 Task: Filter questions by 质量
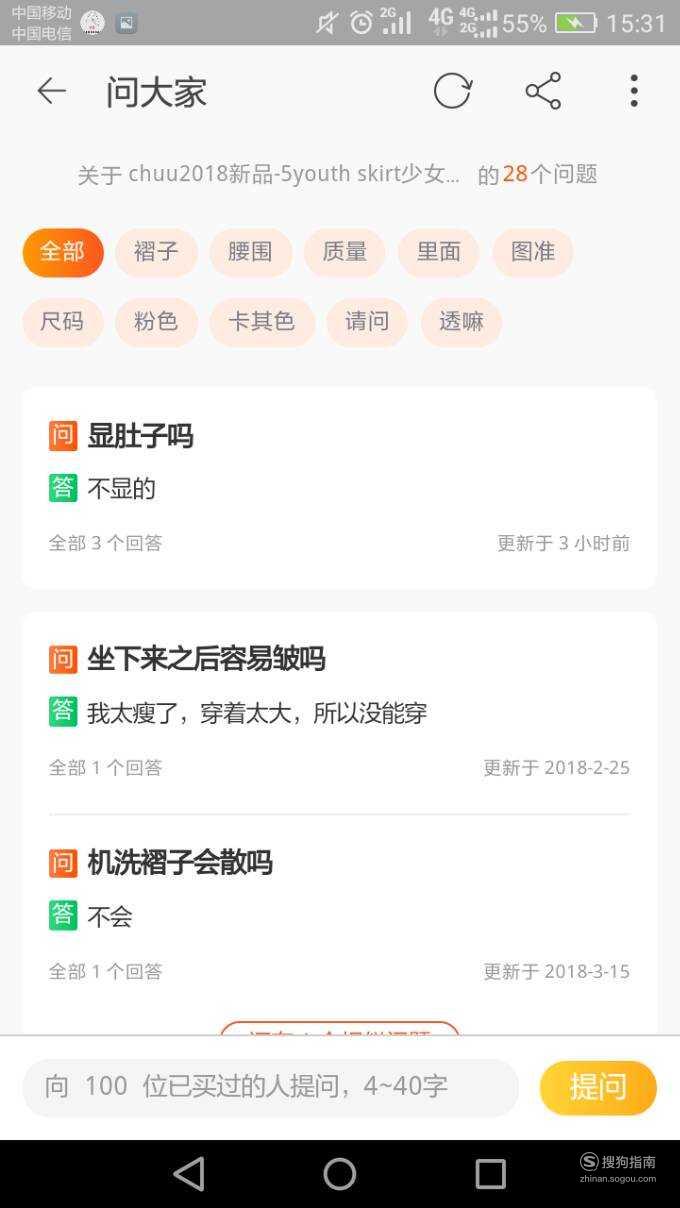point(344,252)
